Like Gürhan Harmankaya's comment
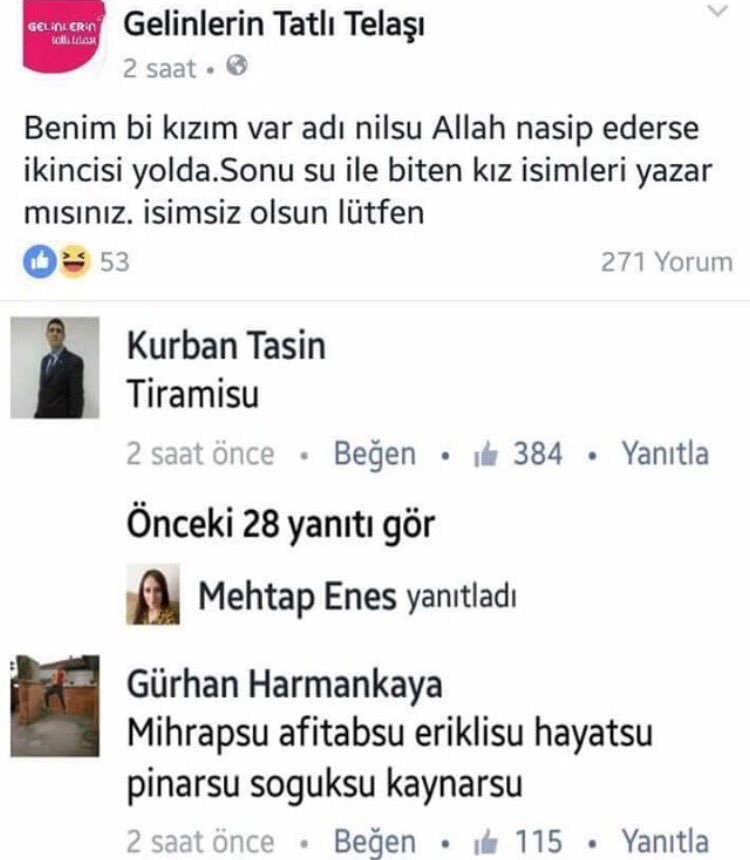This screenshot has height=860, width=750. pyautogui.click(x=374, y=841)
